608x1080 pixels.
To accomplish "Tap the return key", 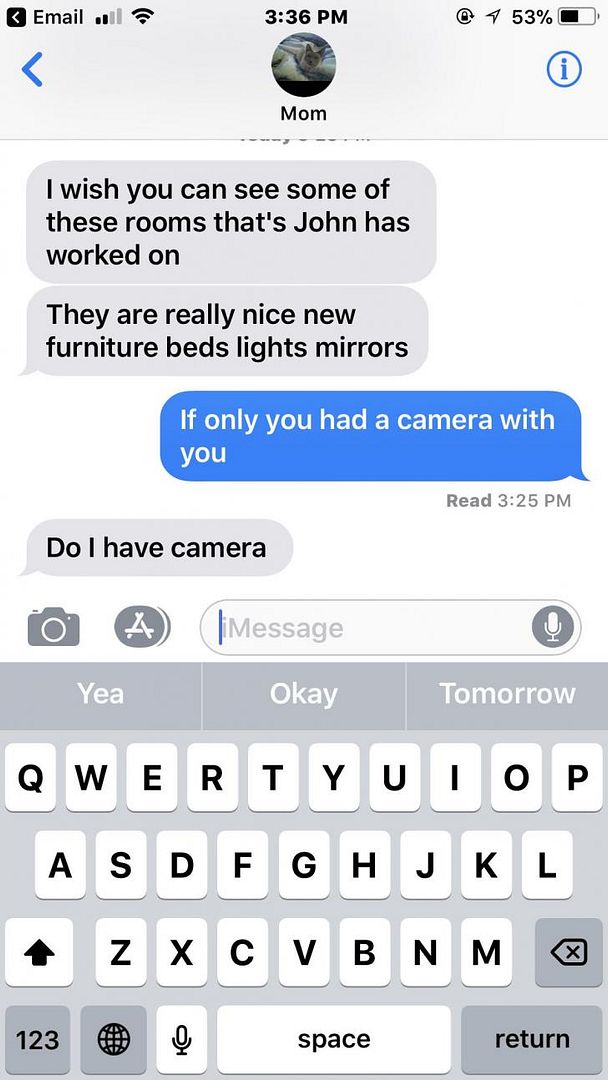I will click(x=532, y=1040).
